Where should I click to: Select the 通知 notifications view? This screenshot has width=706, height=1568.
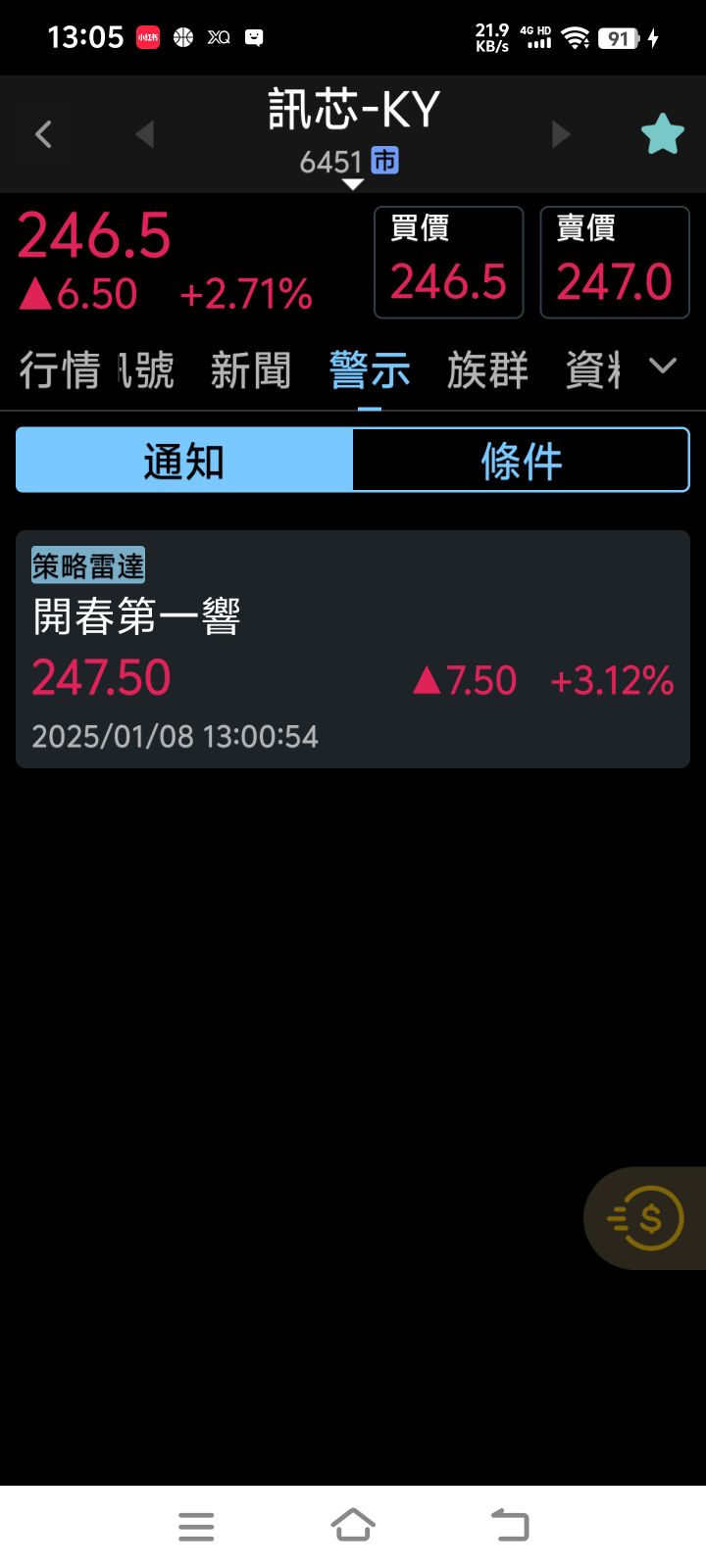coord(184,459)
